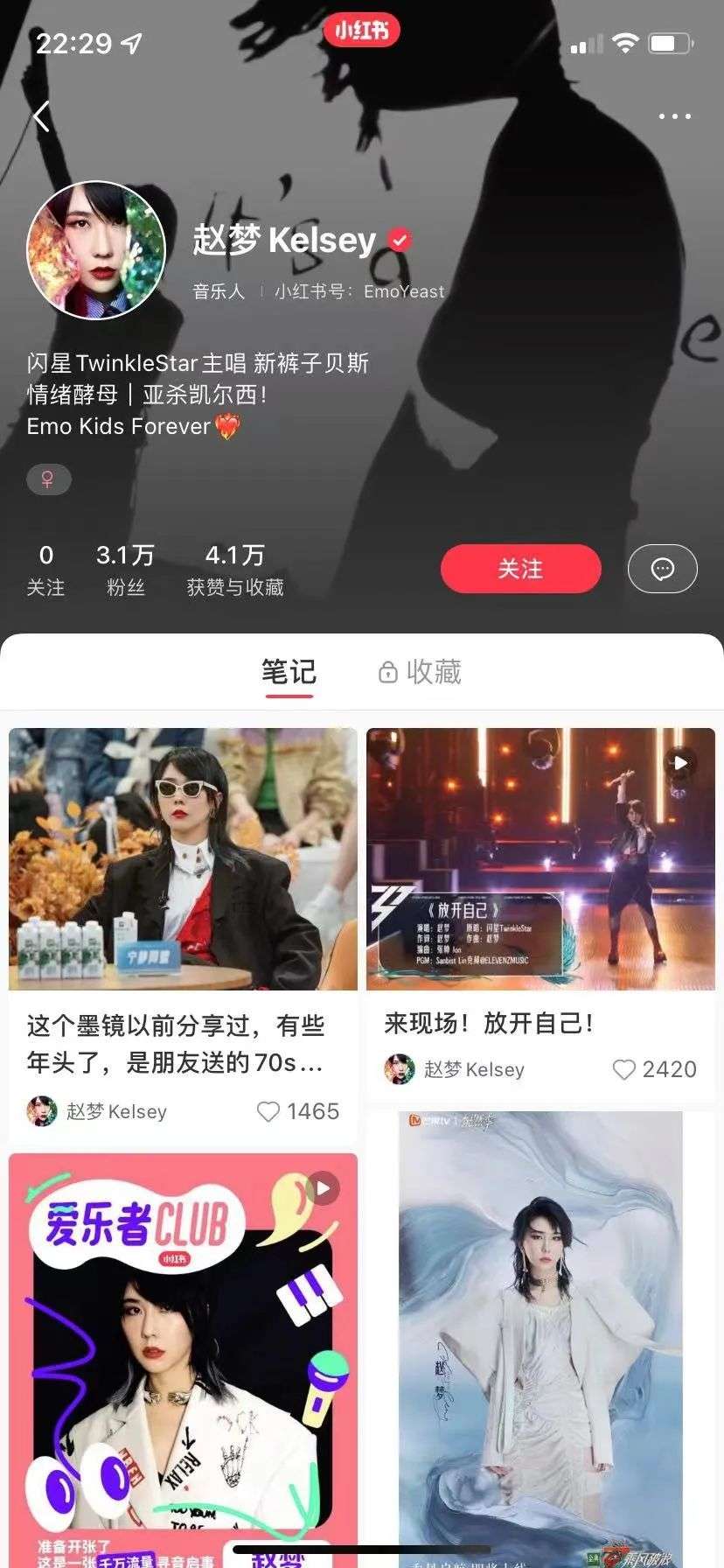
Task: Play the 来现场！放开自己！video note
Action: pos(540,859)
